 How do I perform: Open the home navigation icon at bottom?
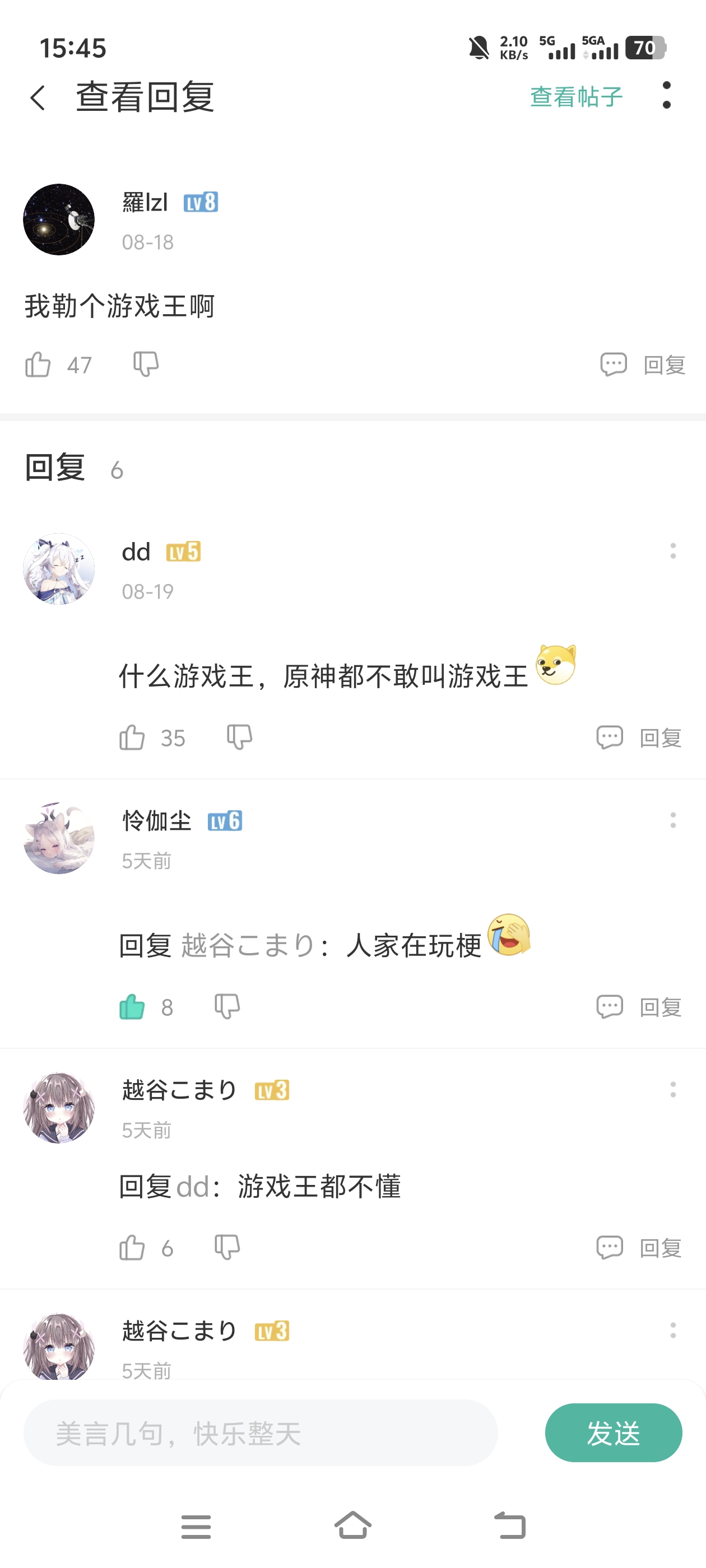click(x=352, y=1526)
